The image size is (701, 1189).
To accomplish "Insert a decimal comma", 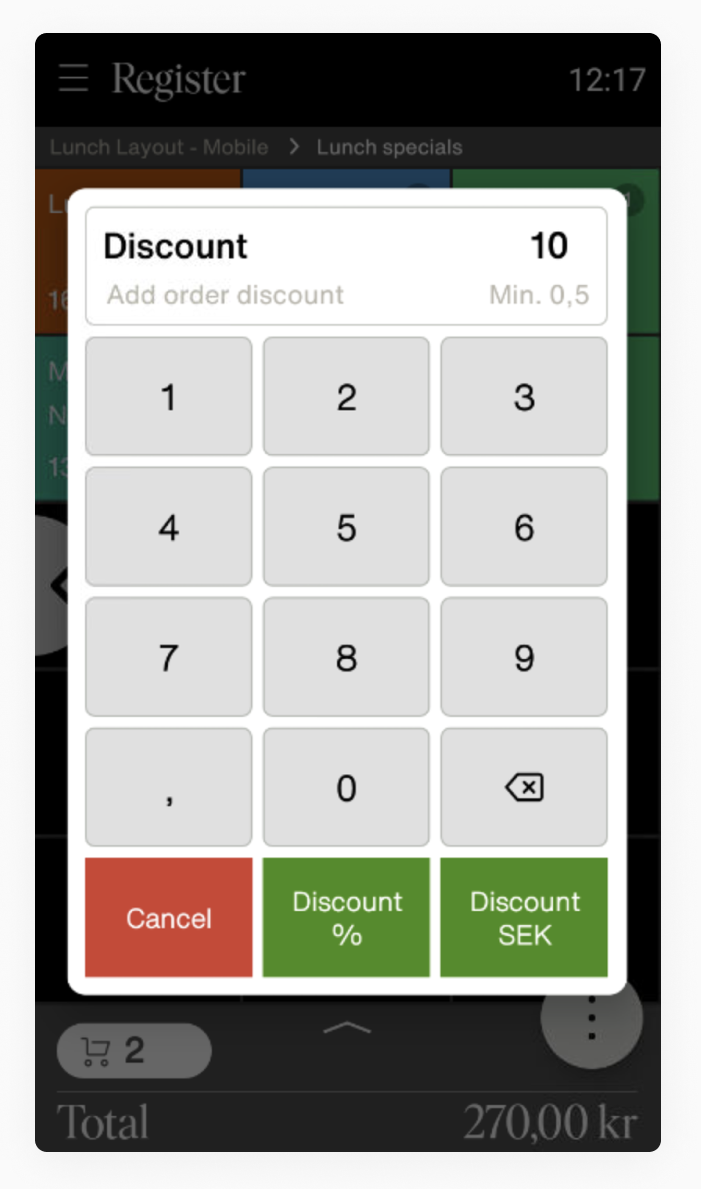I will click(x=168, y=787).
